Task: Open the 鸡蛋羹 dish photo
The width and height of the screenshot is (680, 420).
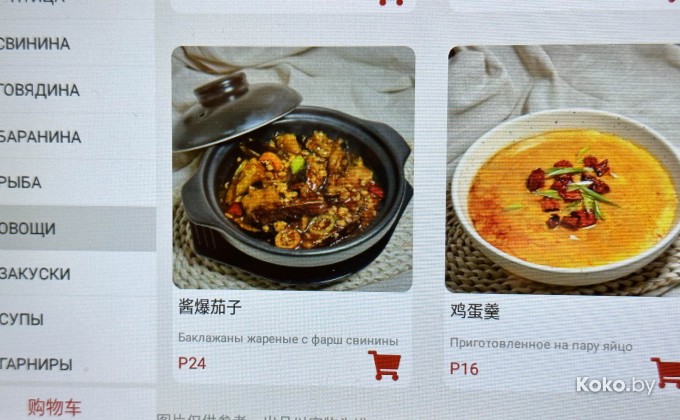Action: click(563, 170)
